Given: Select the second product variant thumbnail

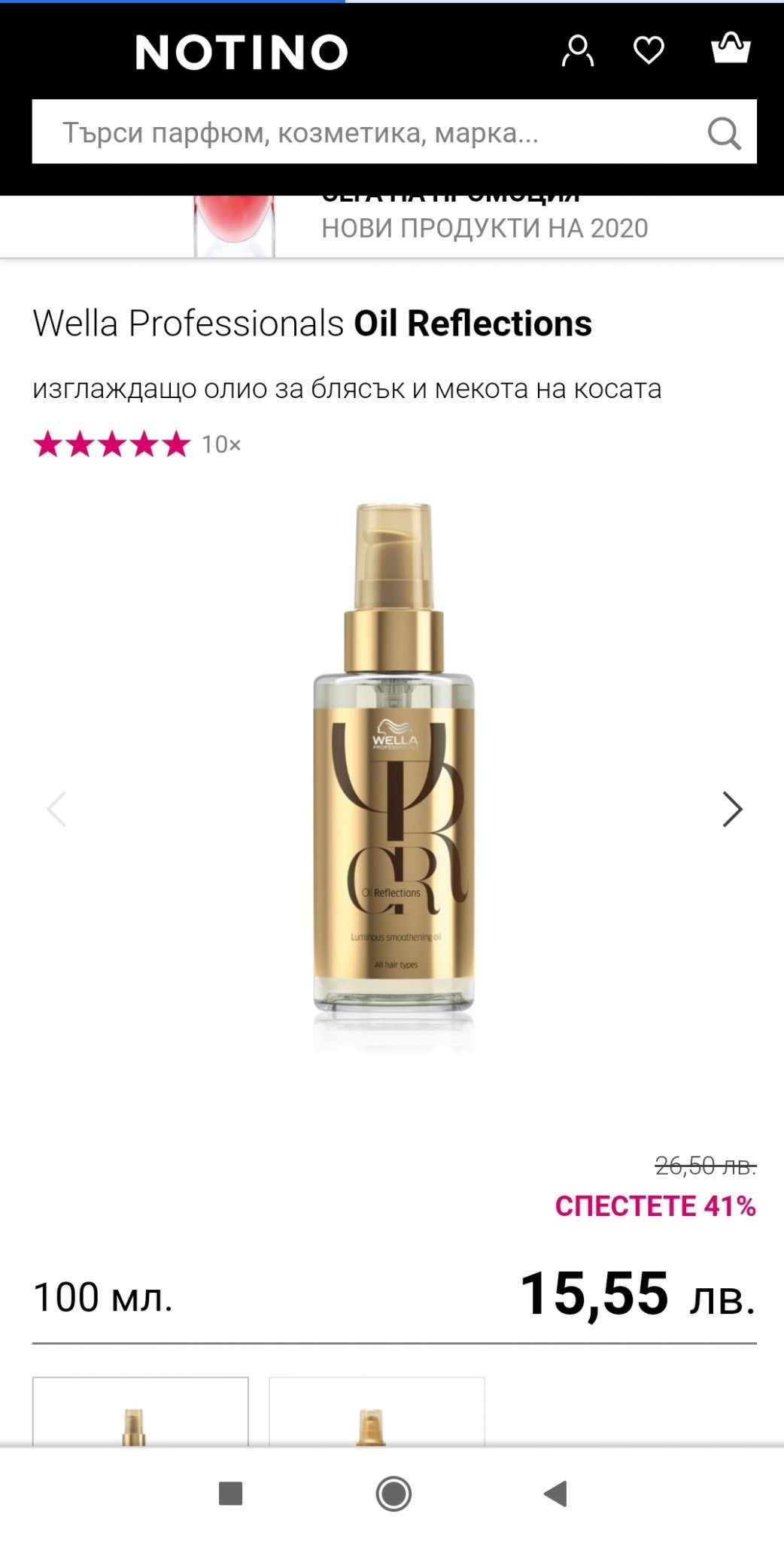Looking at the screenshot, I should pyautogui.click(x=376, y=1411).
